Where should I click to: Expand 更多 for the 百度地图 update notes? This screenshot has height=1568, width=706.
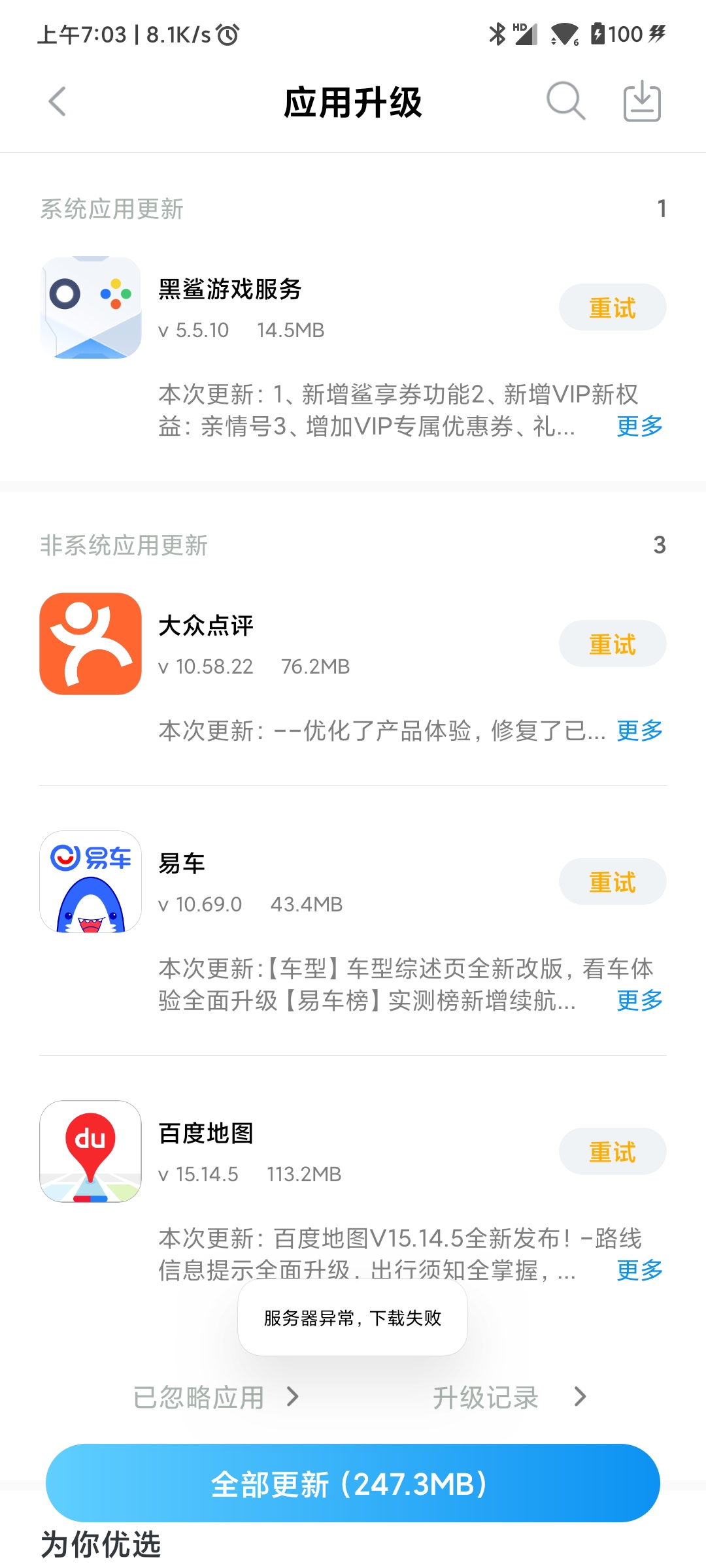tap(639, 1270)
